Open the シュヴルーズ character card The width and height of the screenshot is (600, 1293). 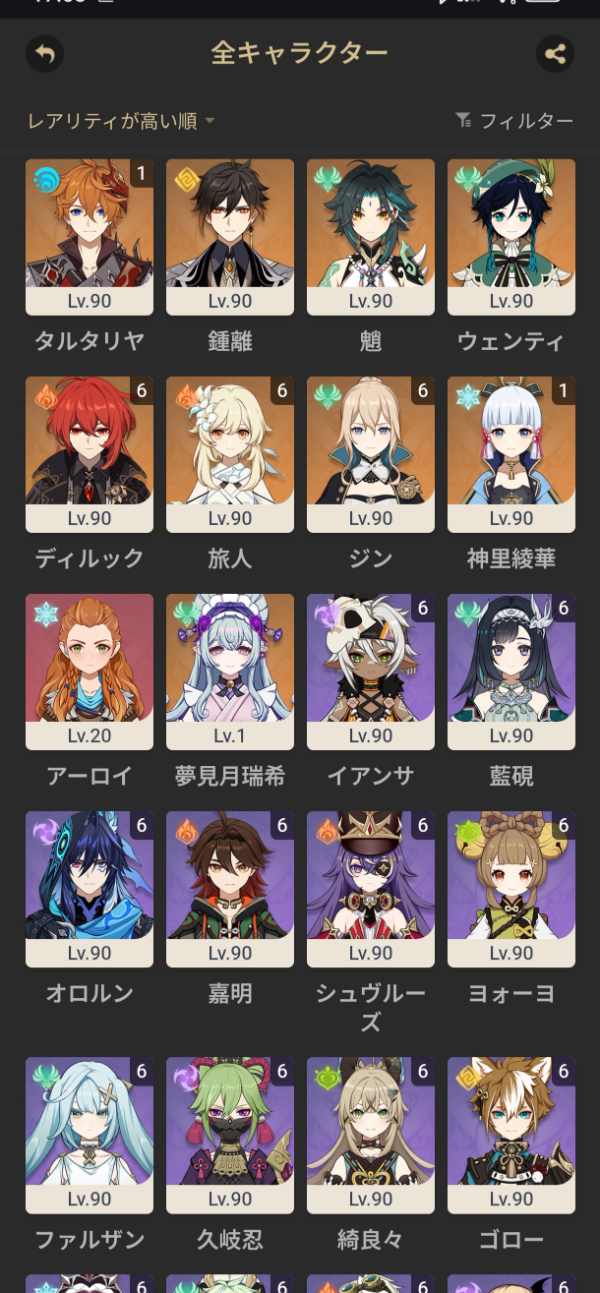coord(371,888)
